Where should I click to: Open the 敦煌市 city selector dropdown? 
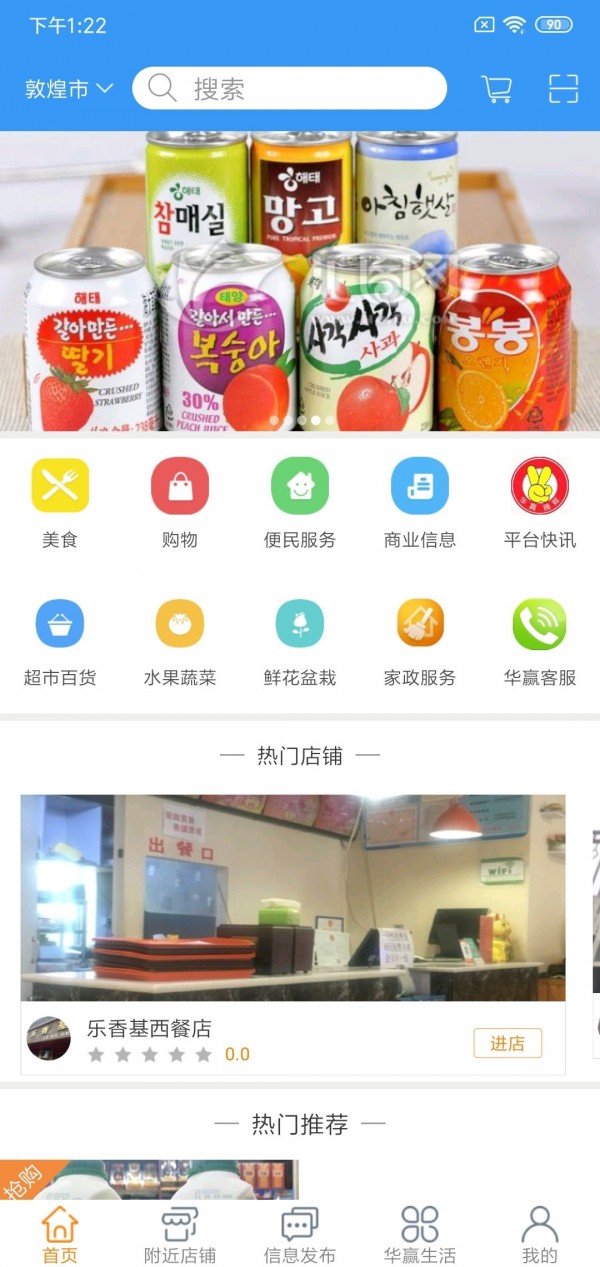(x=69, y=89)
